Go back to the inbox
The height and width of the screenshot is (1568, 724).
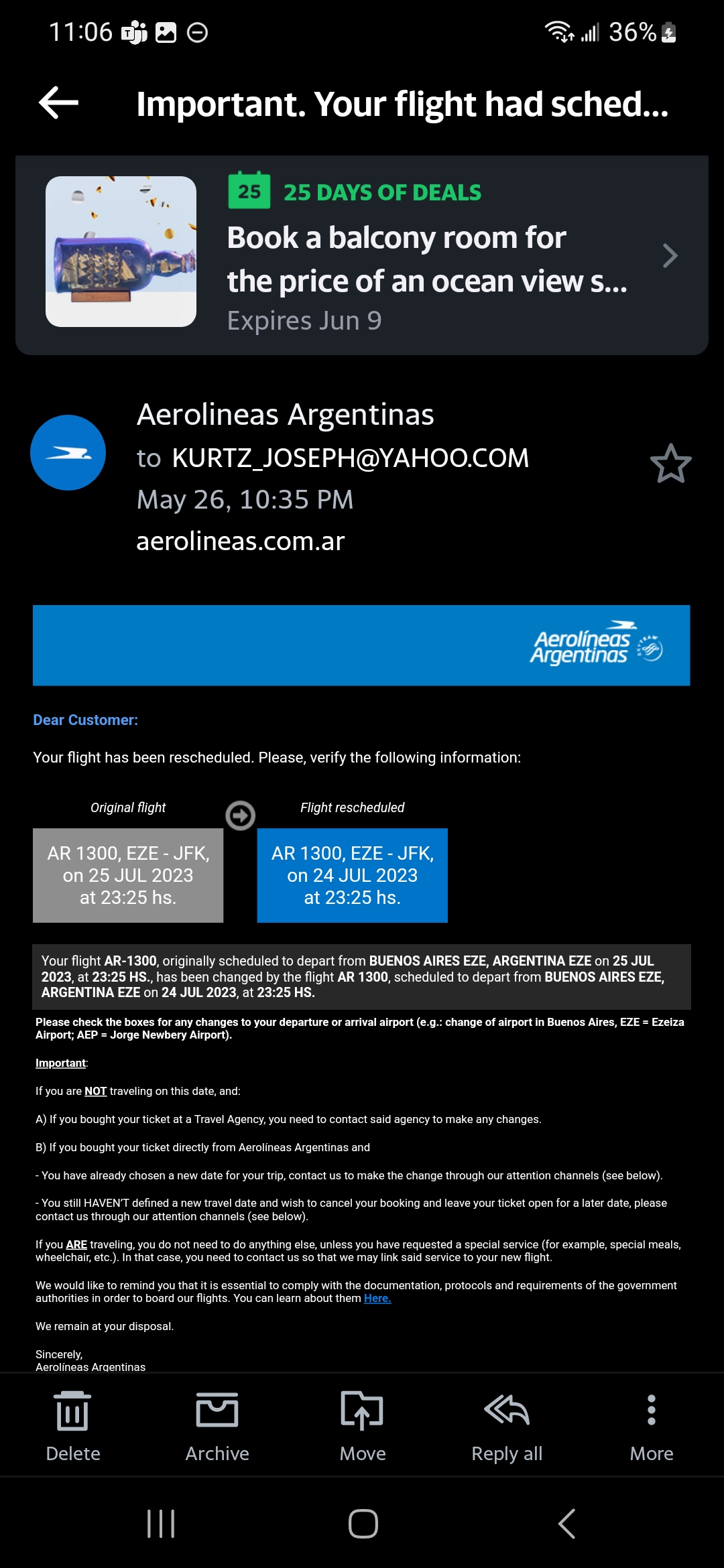coord(59,103)
